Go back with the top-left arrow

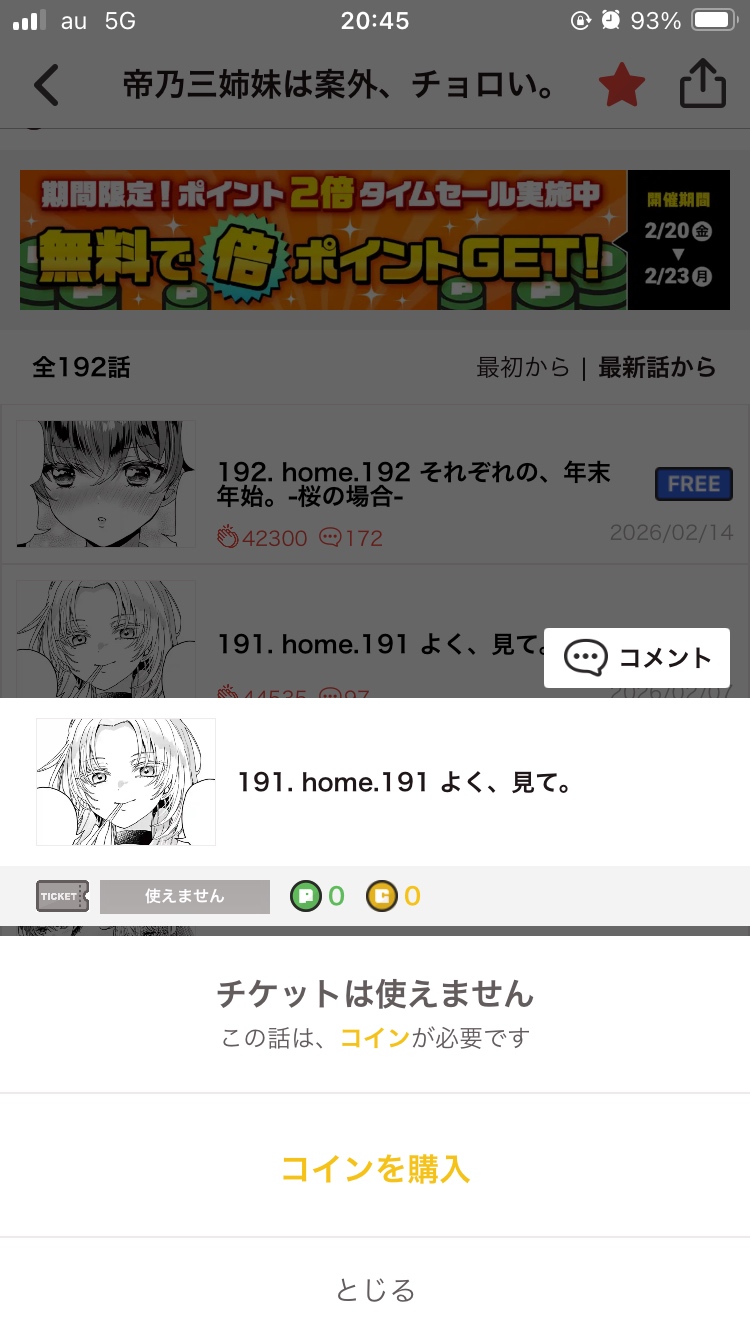46,86
